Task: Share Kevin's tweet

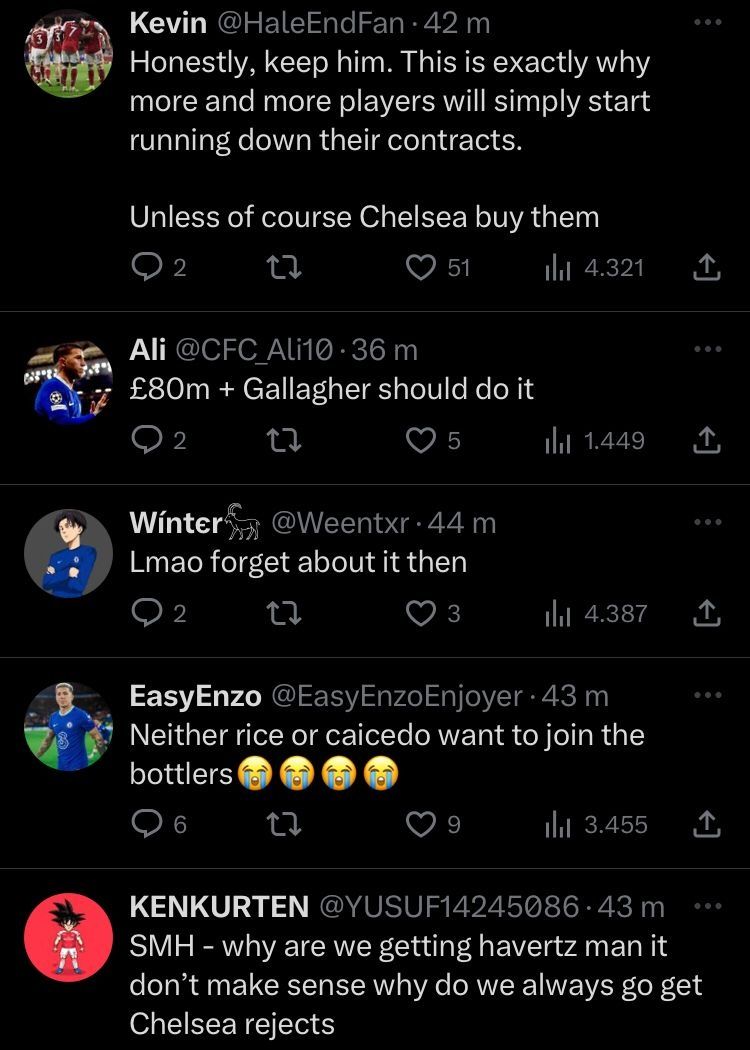Action: coord(706,268)
